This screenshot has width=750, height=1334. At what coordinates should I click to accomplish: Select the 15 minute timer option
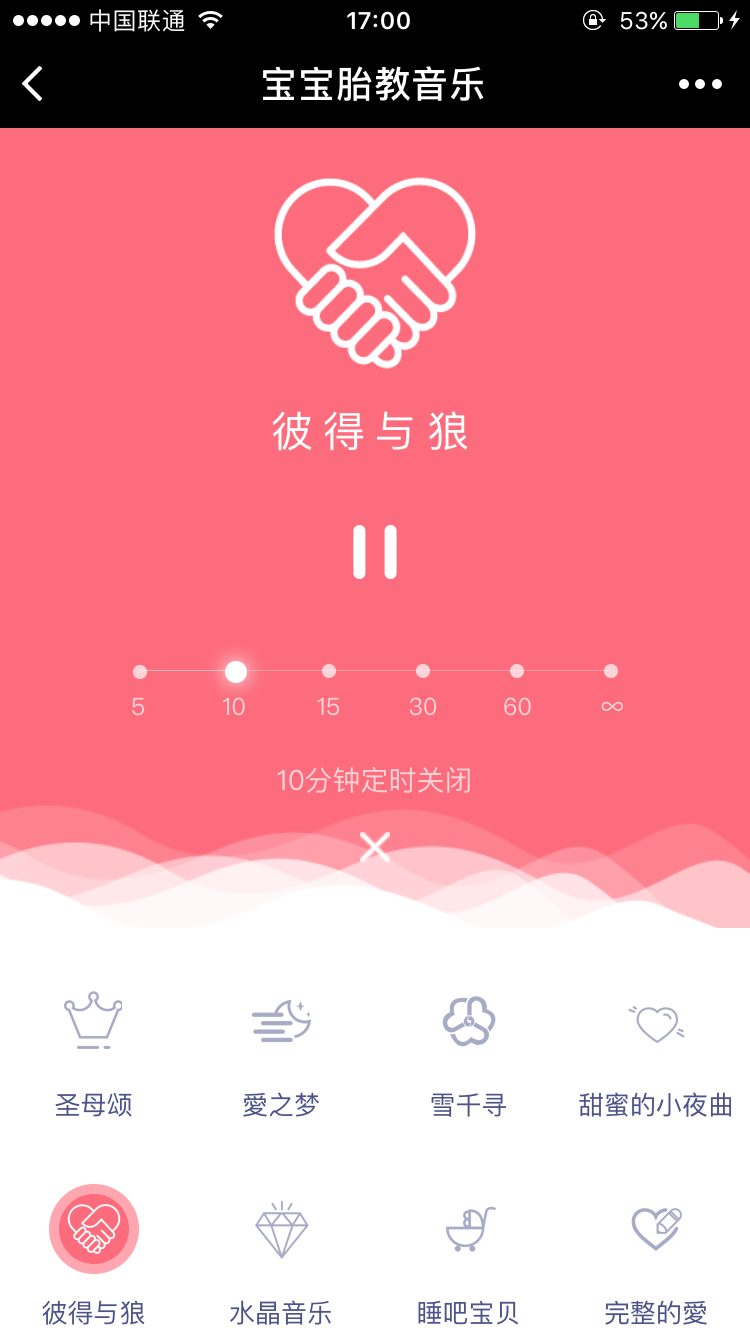[329, 672]
